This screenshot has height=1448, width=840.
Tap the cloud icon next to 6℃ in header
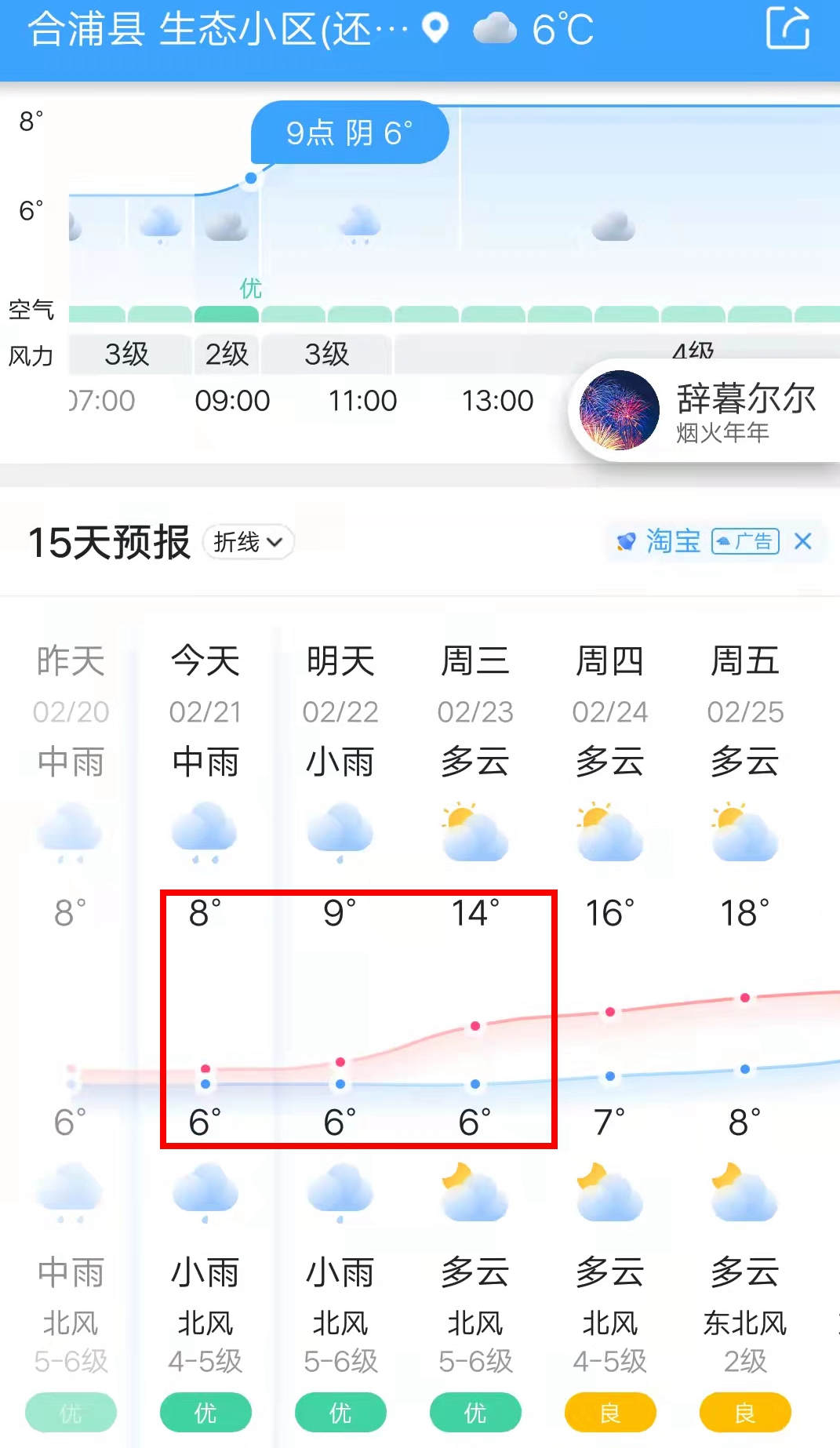494,28
